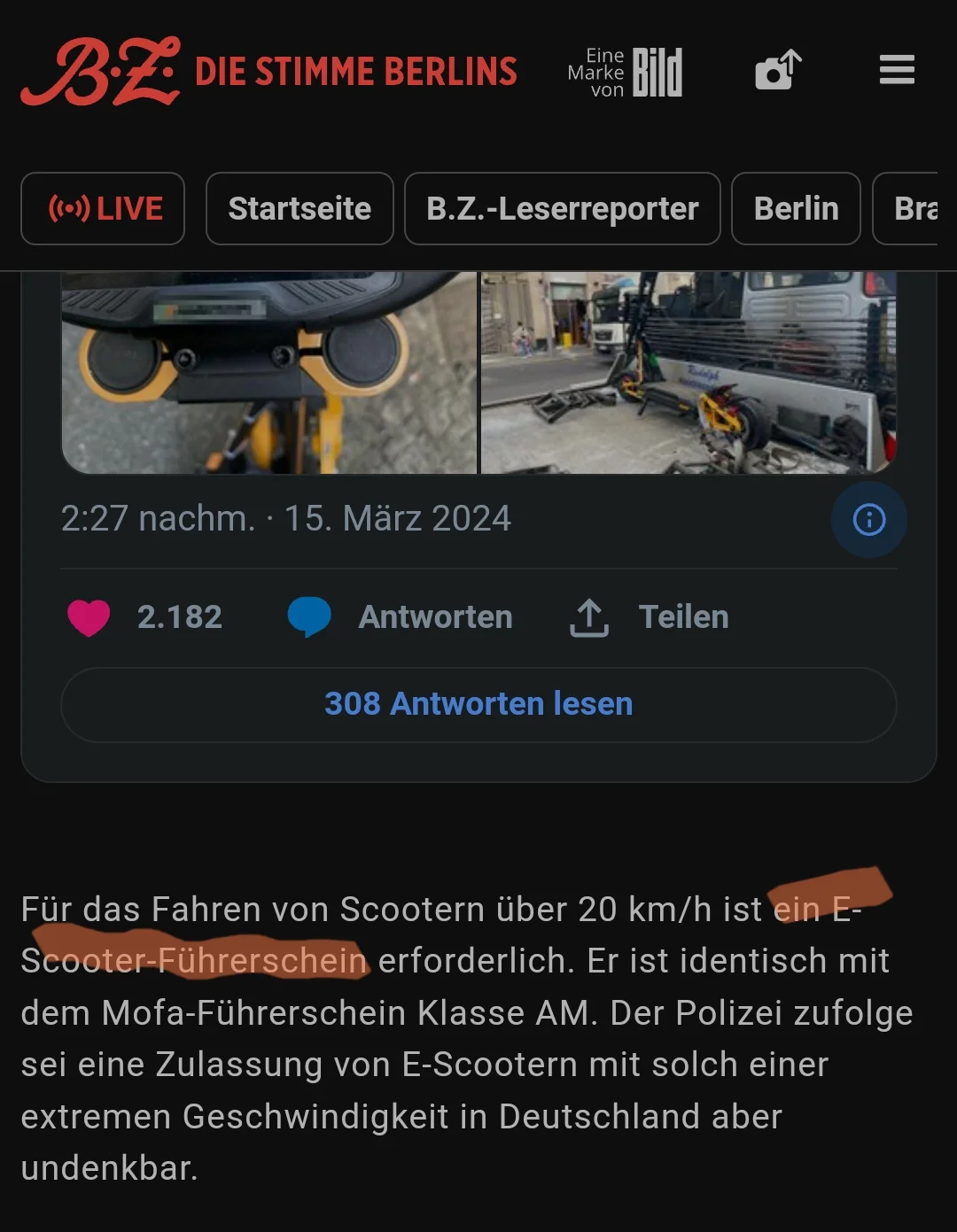
Task: Share the tweet with Teilen
Action: 649,617
